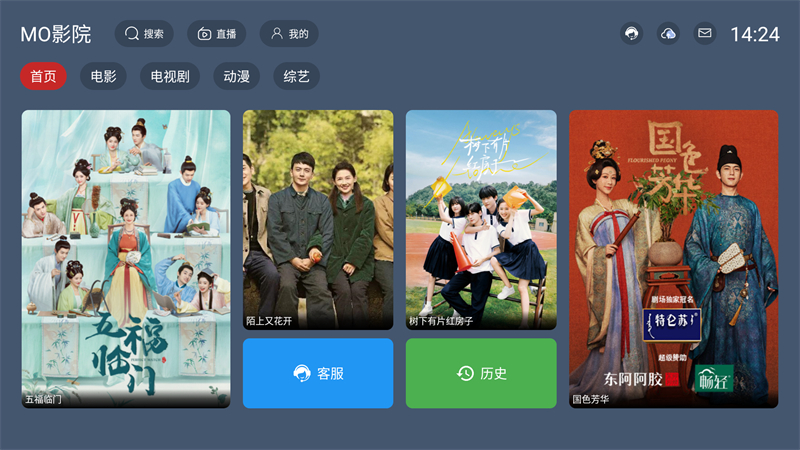Open the 搜索 search button

coord(144,34)
